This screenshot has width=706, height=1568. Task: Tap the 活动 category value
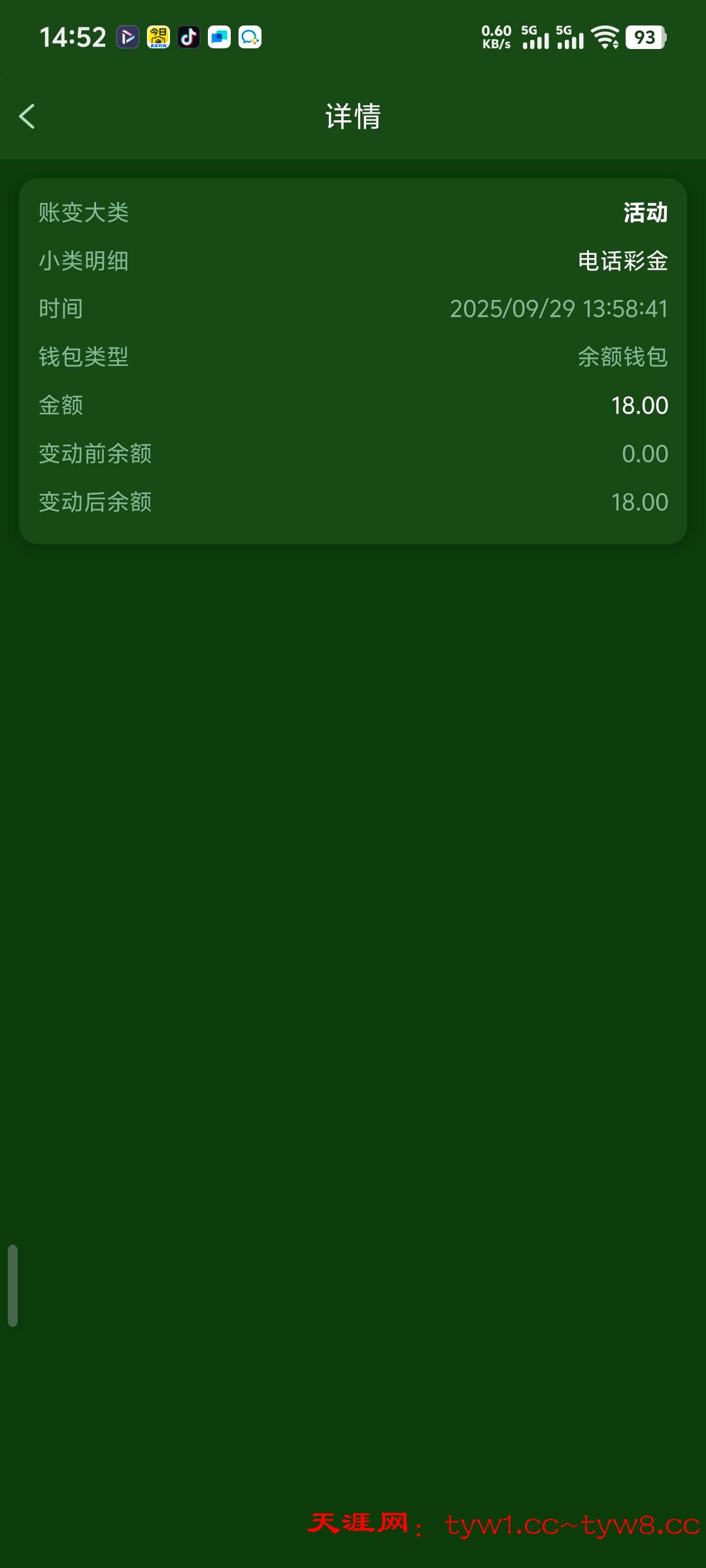click(x=644, y=212)
